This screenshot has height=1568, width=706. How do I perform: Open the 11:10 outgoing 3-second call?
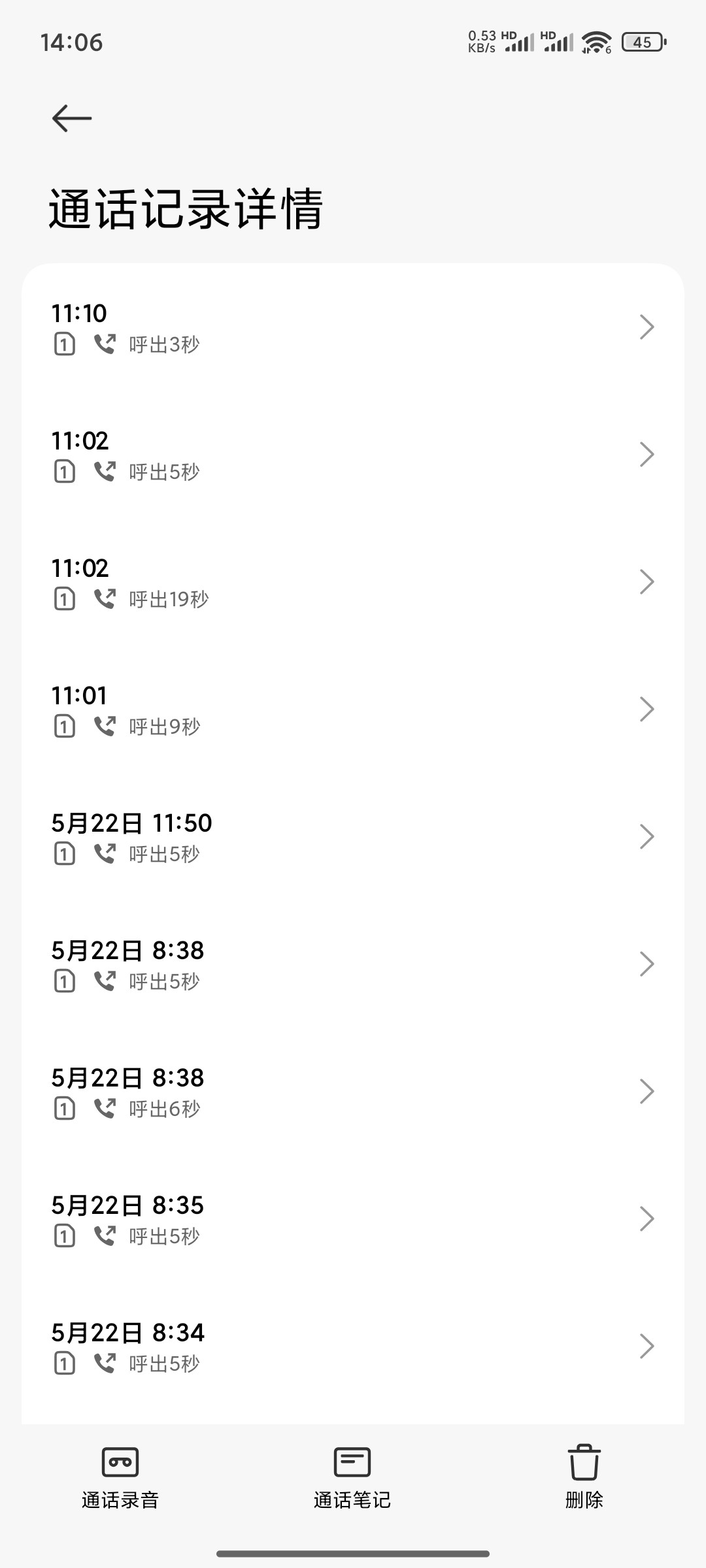point(353,327)
